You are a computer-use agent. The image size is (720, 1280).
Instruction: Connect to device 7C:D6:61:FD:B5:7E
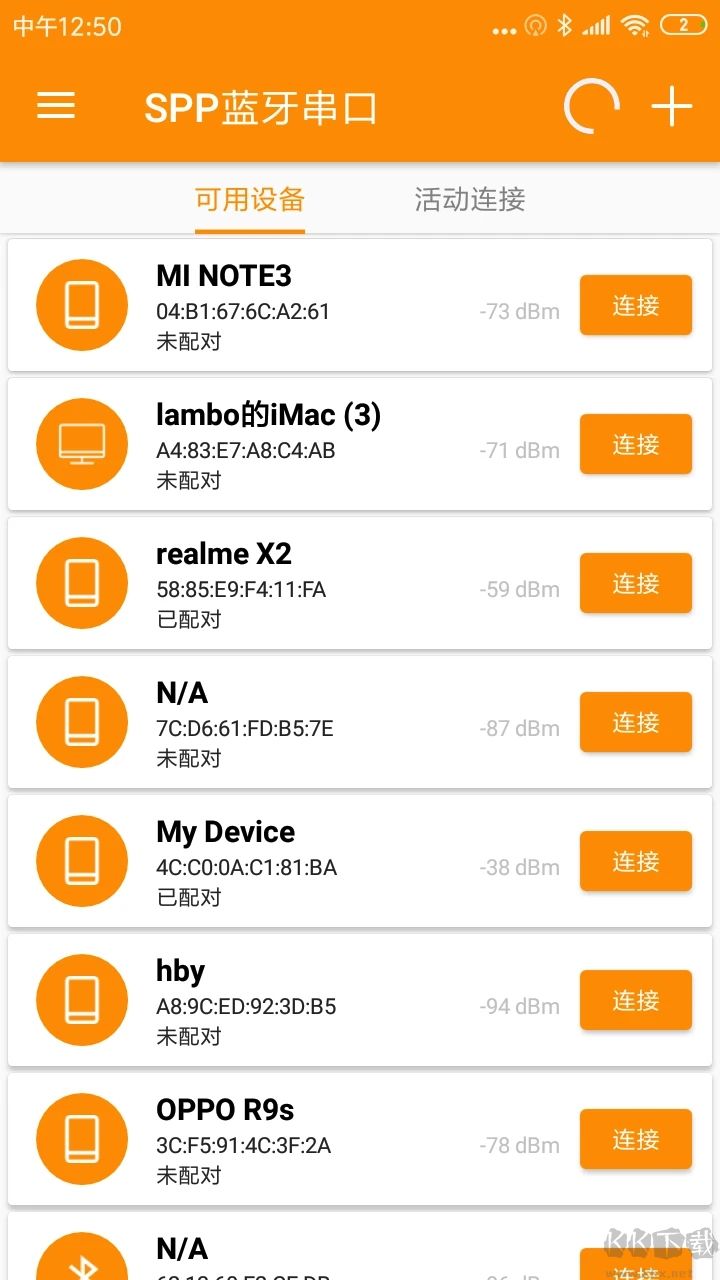[636, 722]
